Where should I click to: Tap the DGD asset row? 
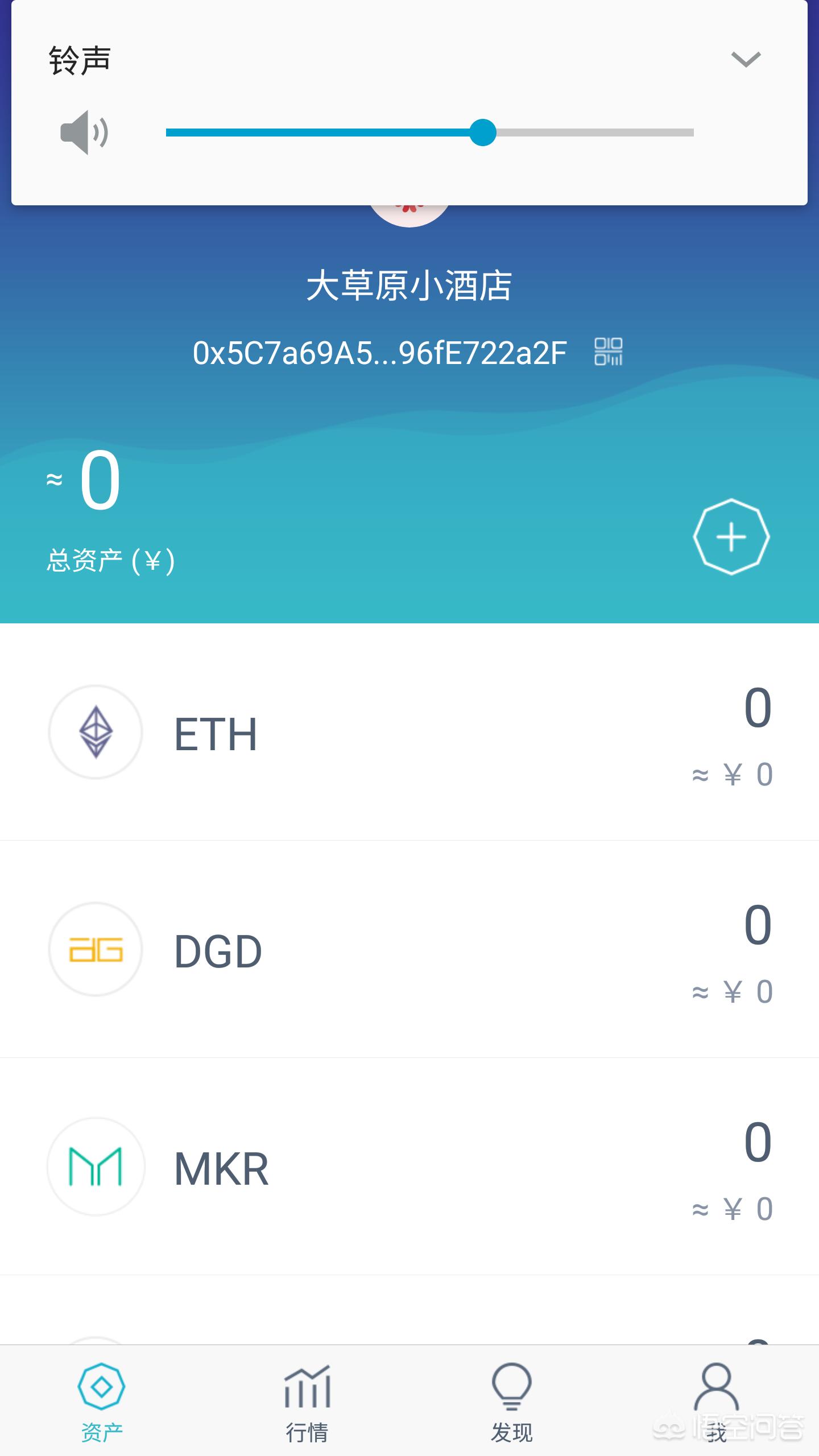point(409,949)
